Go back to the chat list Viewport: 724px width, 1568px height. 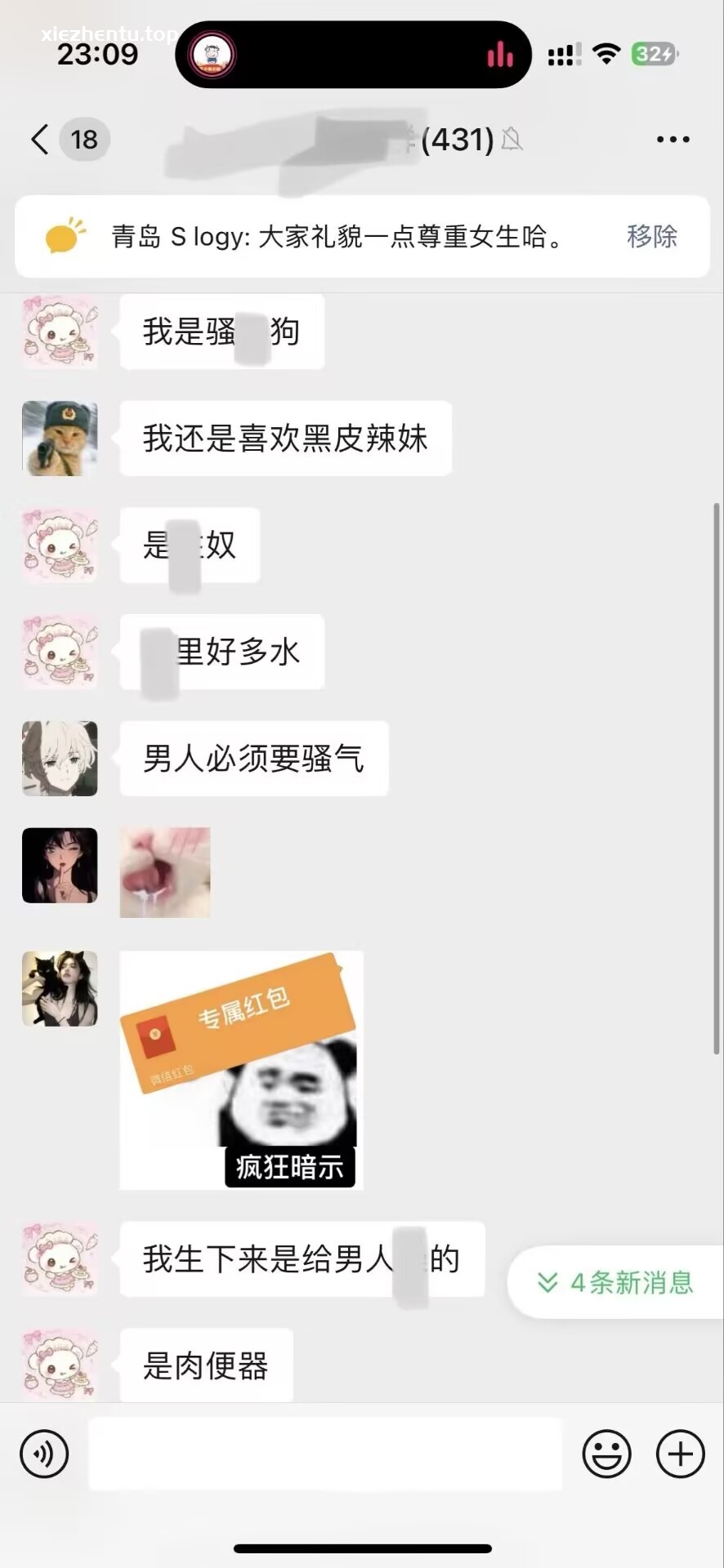tap(41, 140)
